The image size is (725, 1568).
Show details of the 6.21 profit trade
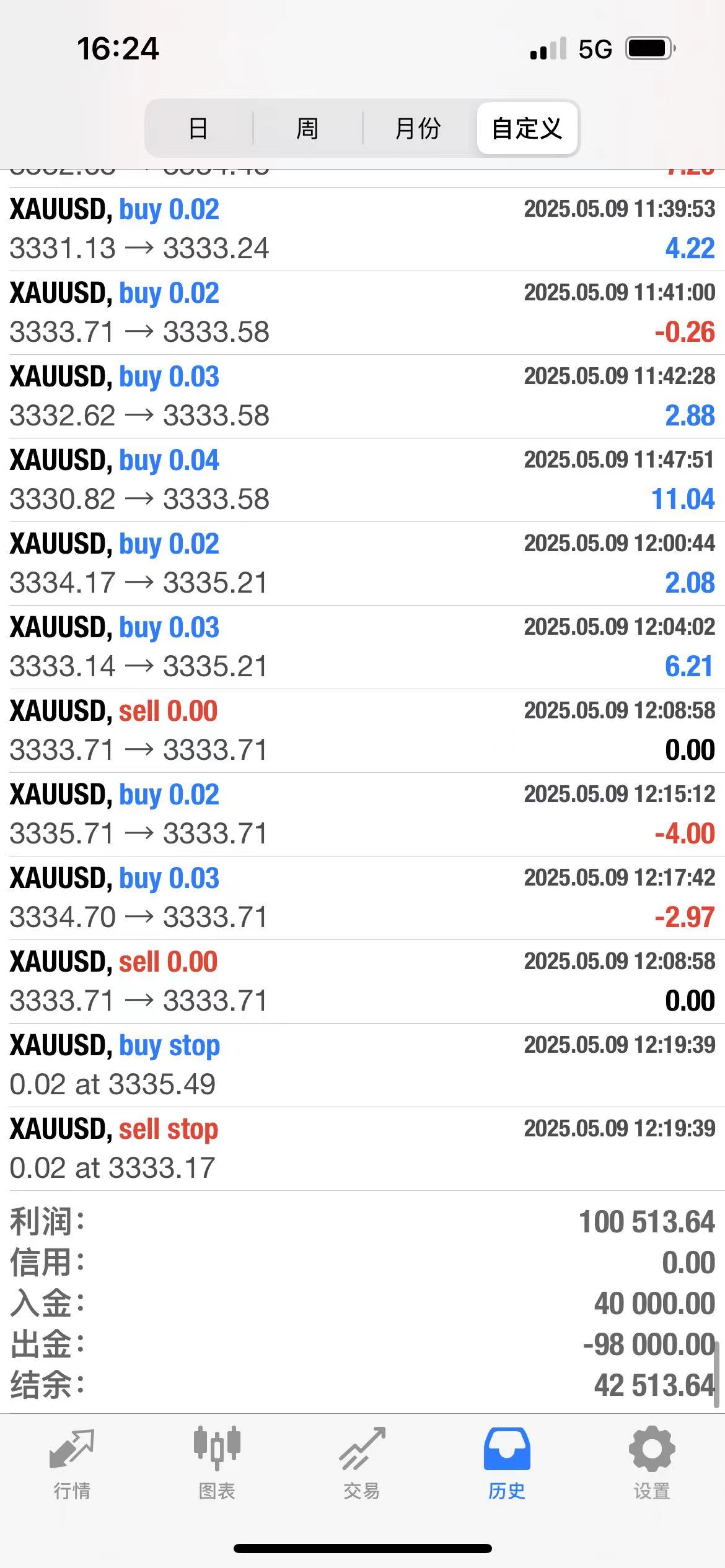click(x=362, y=647)
